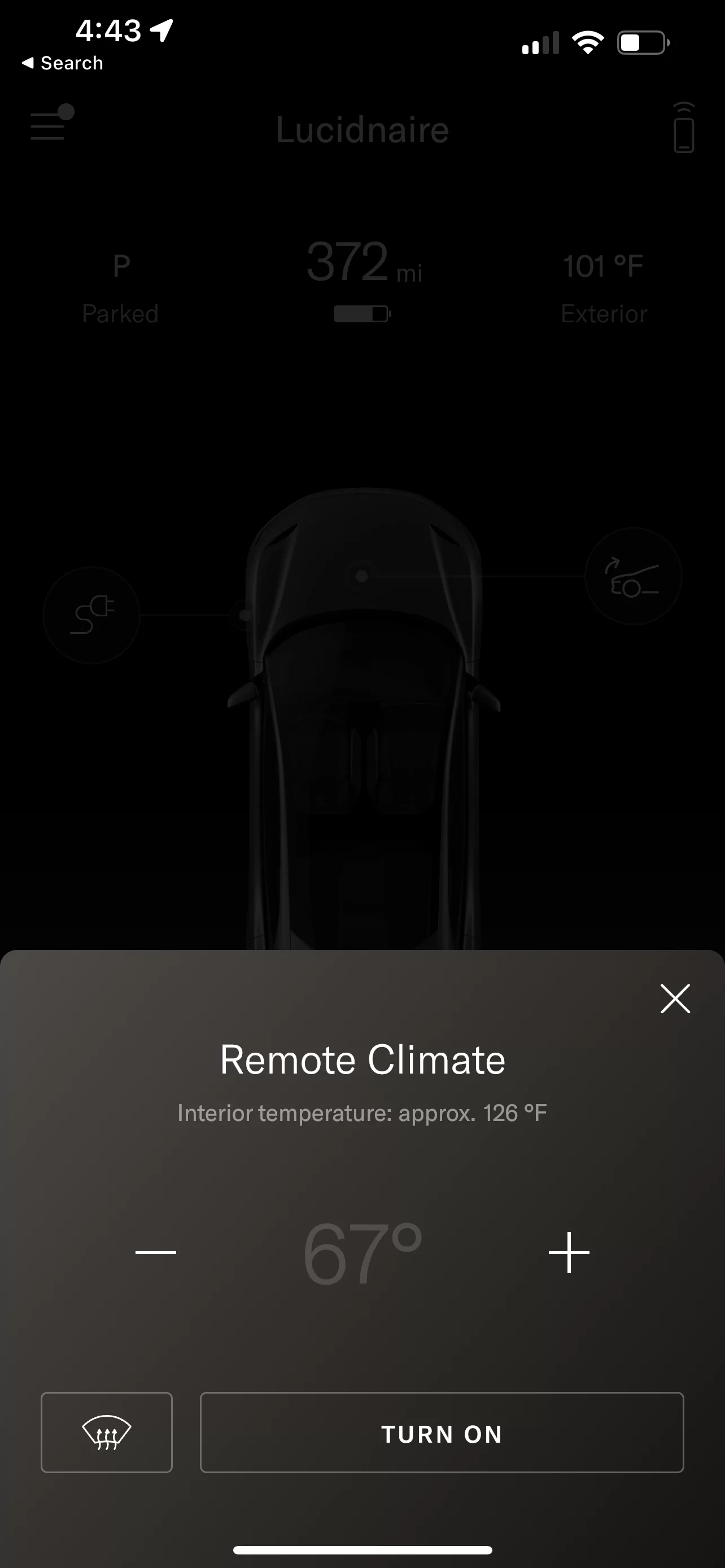Decrease the target temperature with minus
725x1568 pixels.
click(156, 1252)
